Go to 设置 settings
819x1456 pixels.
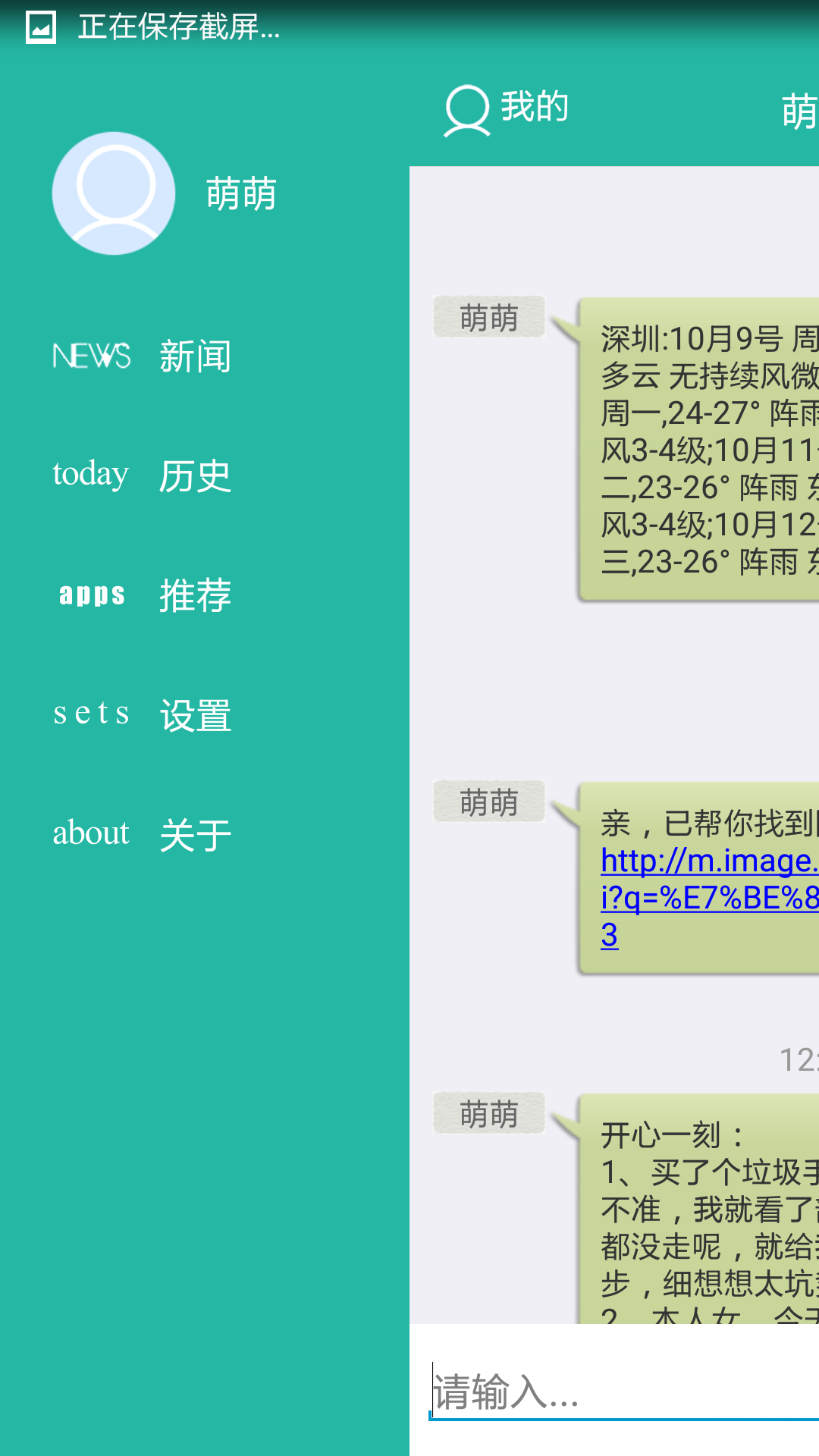(143, 714)
